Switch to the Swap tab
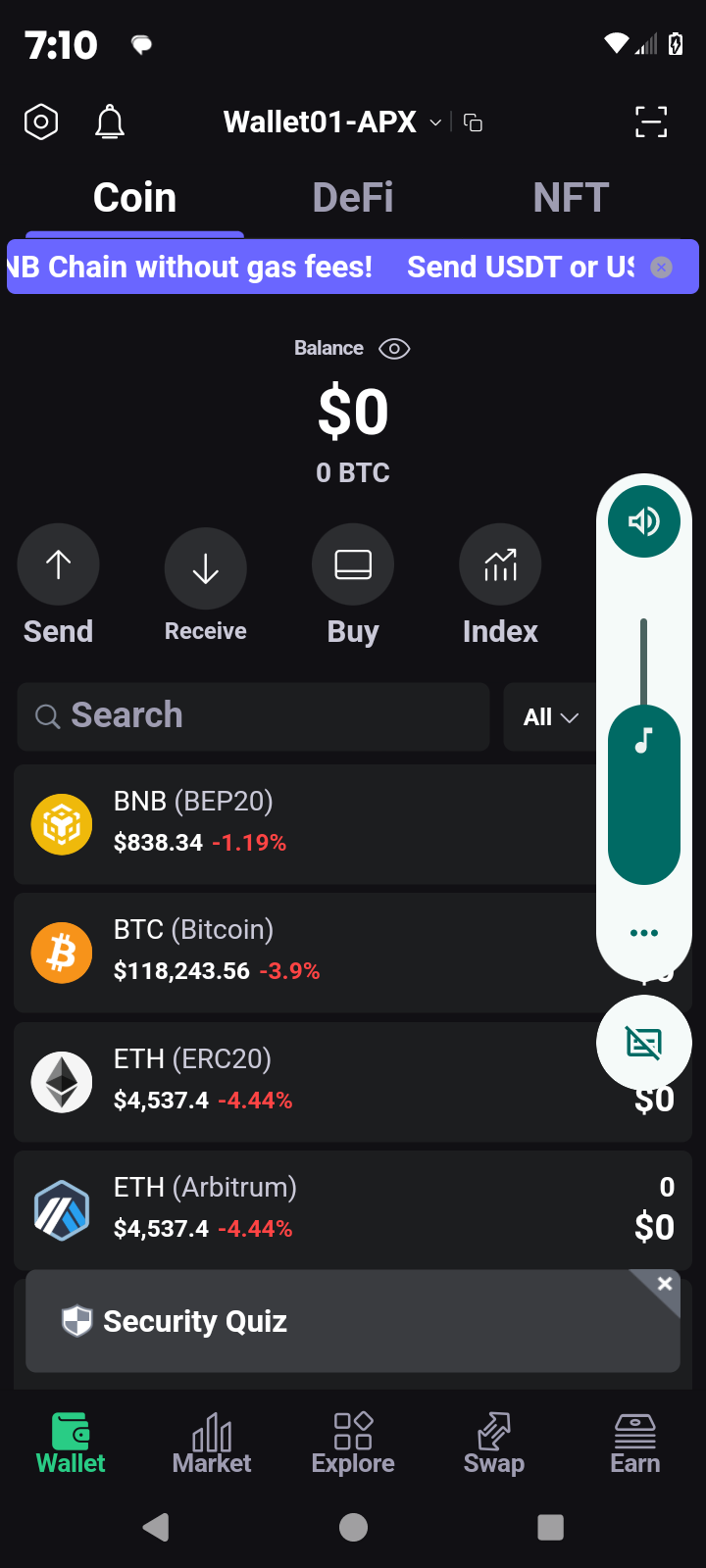This screenshot has width=706, height=1568. click(494, 1443)
